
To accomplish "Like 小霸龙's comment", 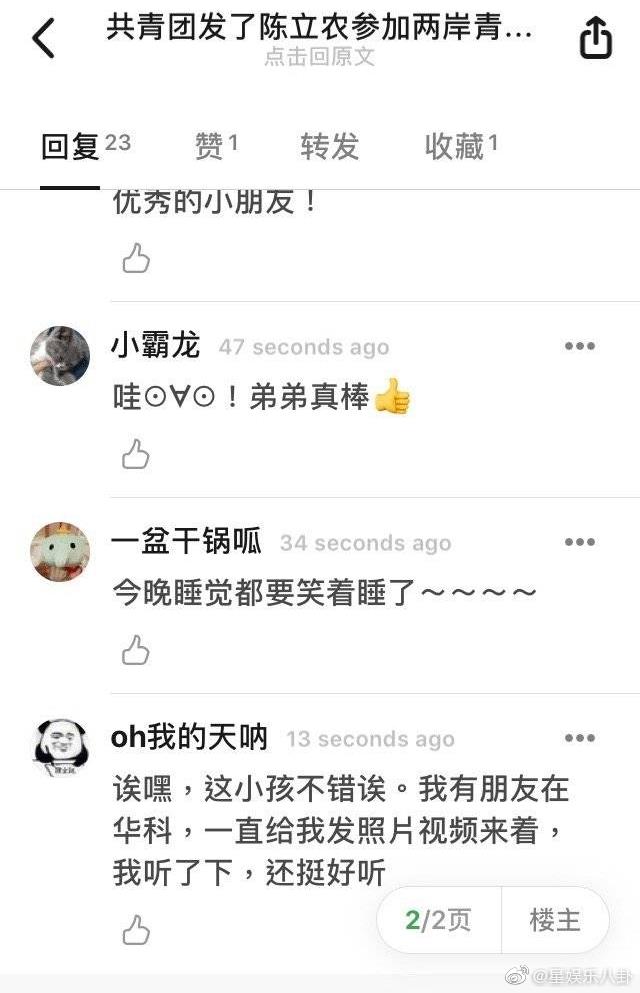I will [136, 455].
